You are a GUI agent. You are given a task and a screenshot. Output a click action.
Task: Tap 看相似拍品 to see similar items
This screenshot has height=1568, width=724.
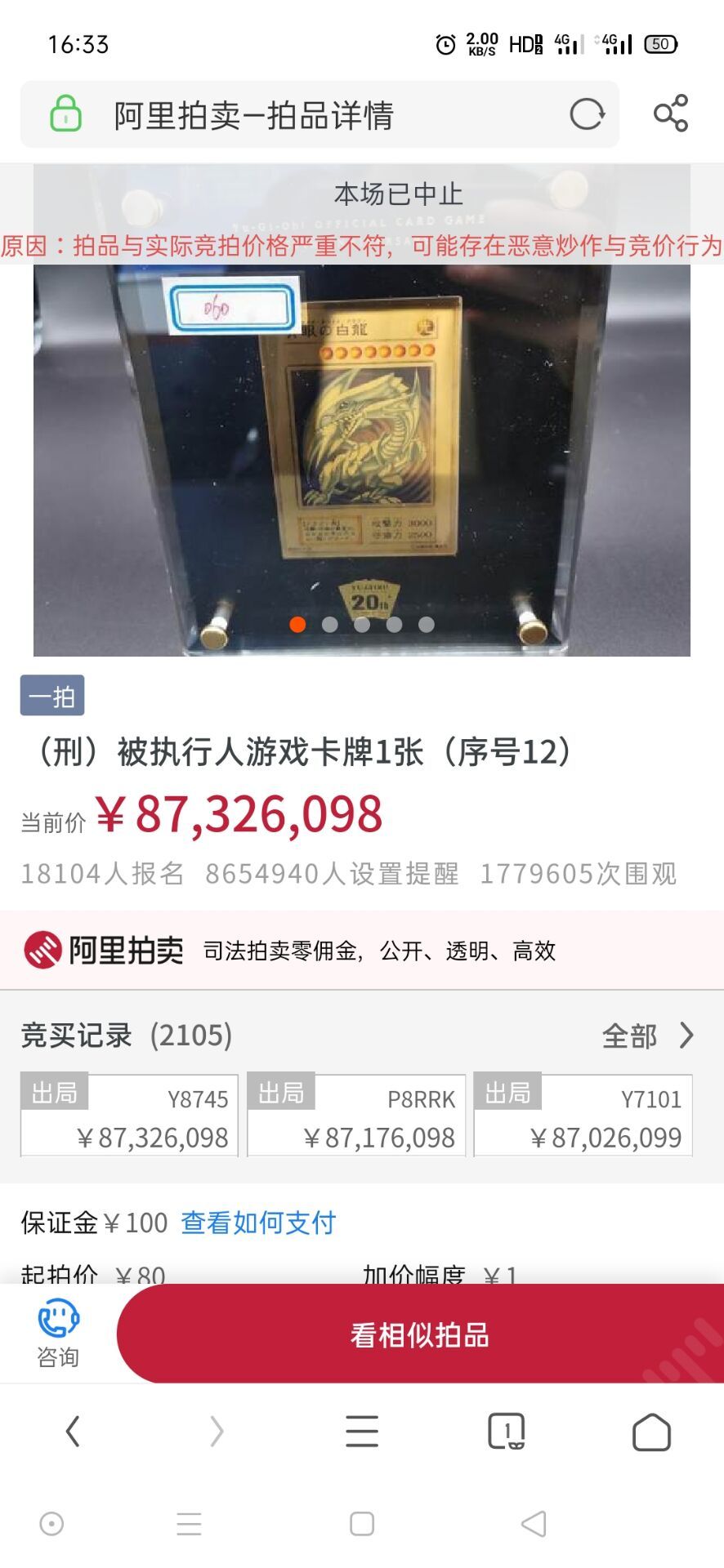click(420, 1334)
